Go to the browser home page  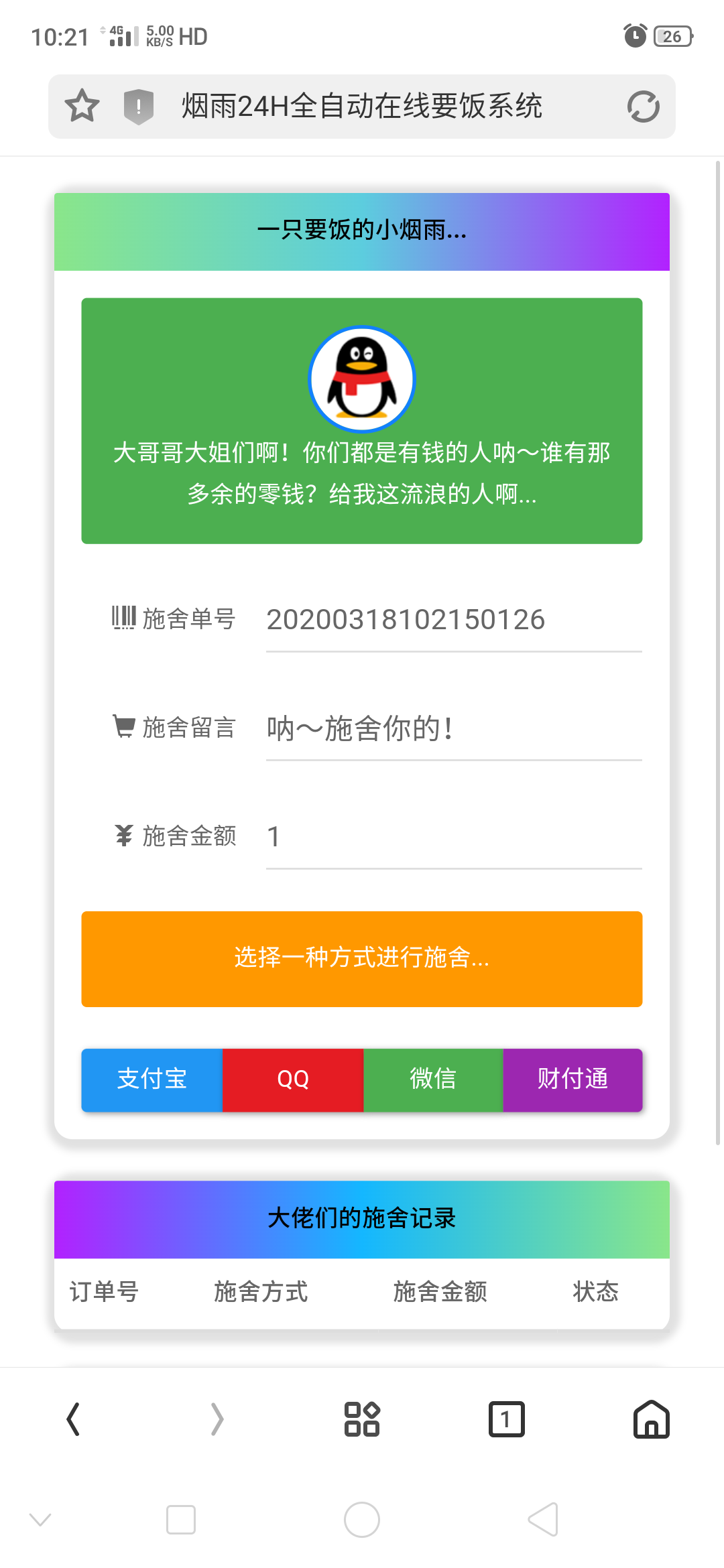click(652, 1419)
